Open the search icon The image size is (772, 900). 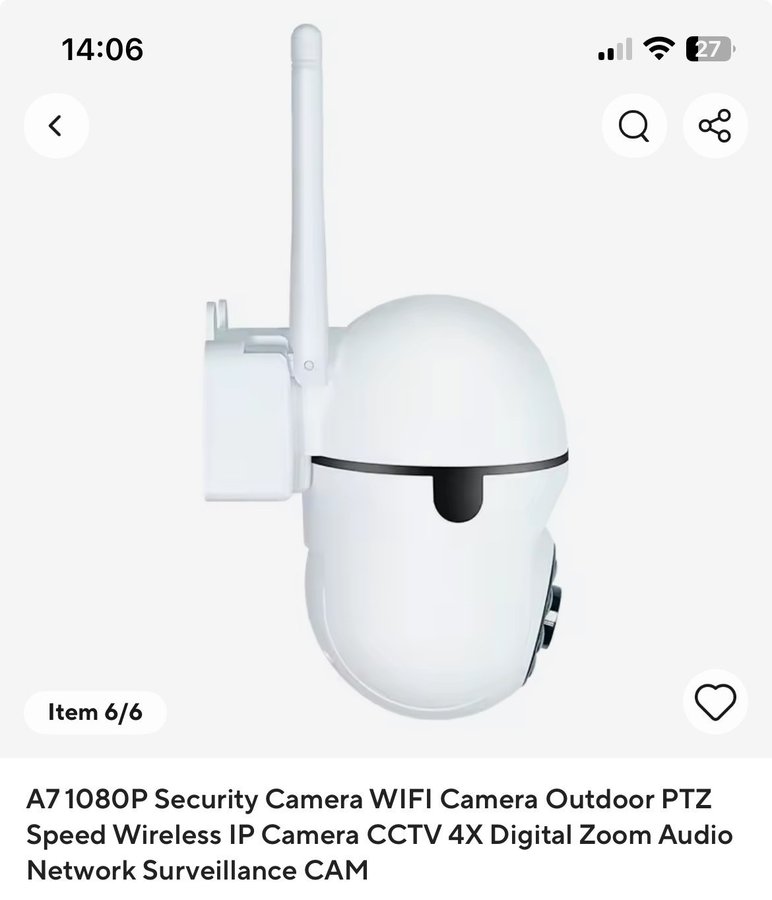(x=634, y=126)
